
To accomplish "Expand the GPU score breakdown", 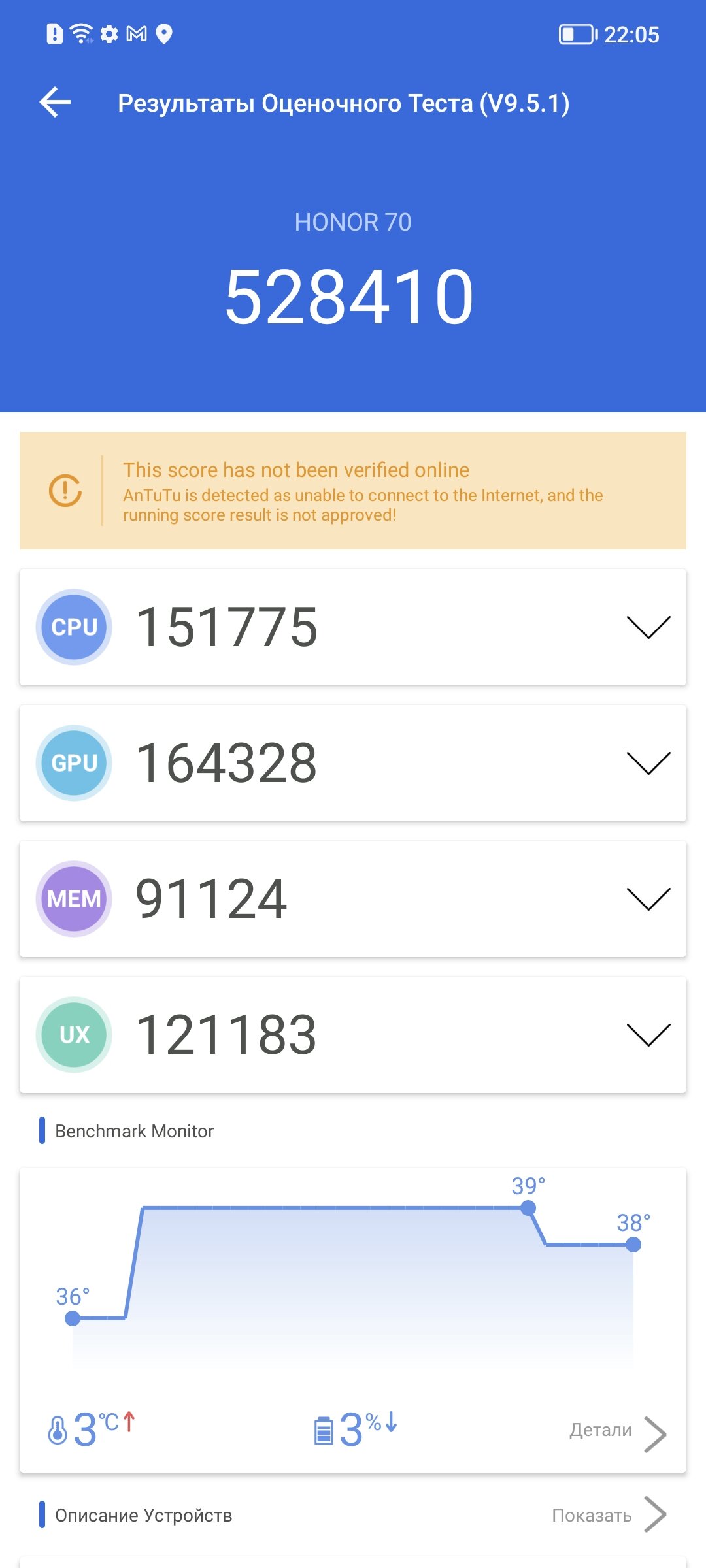I will tap(648, 763).
